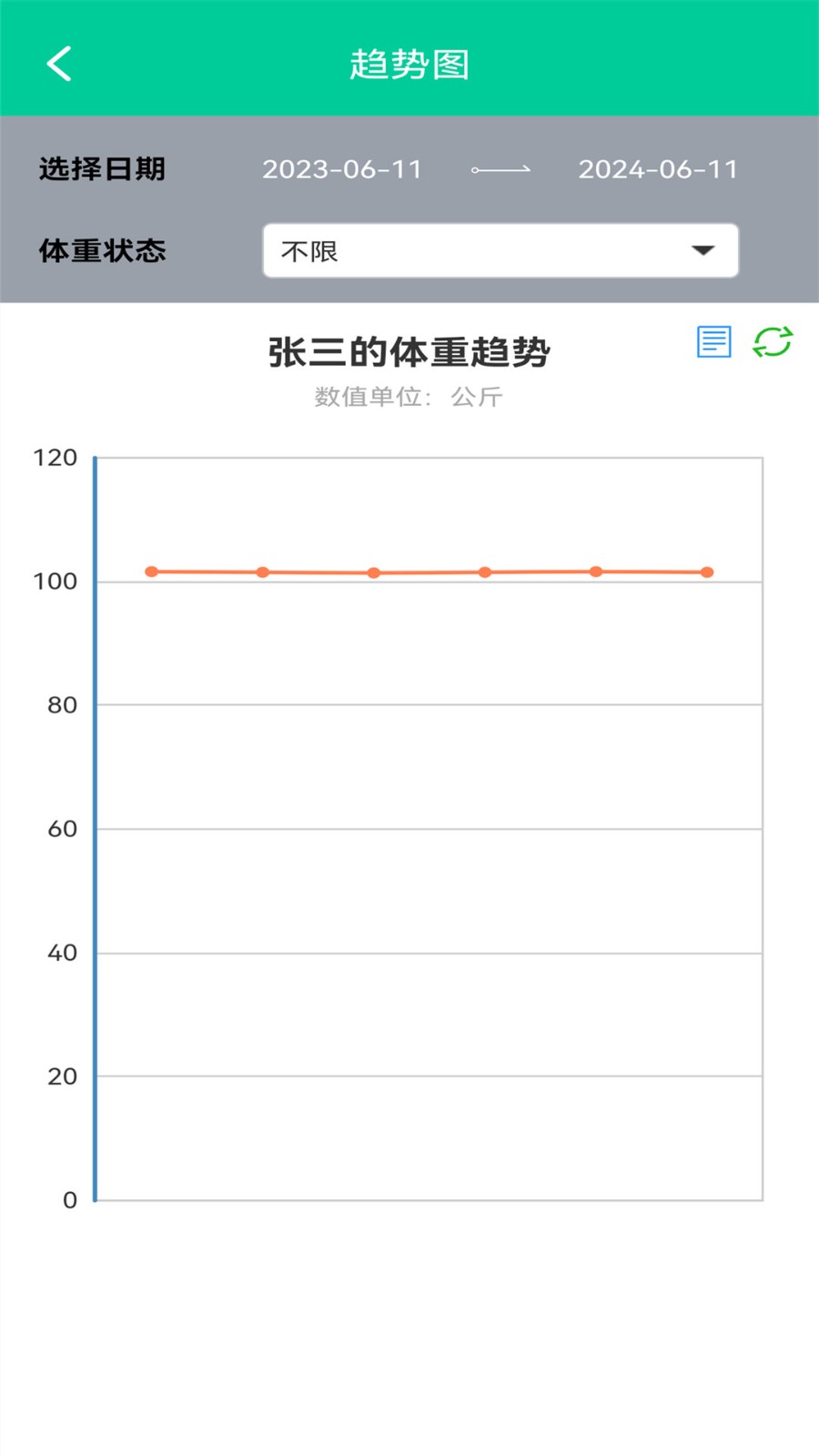Select the end date 2024-06-11
The height and width of the screenshot is (1456, 819).
pyautogui.click(x=659, y=169)
